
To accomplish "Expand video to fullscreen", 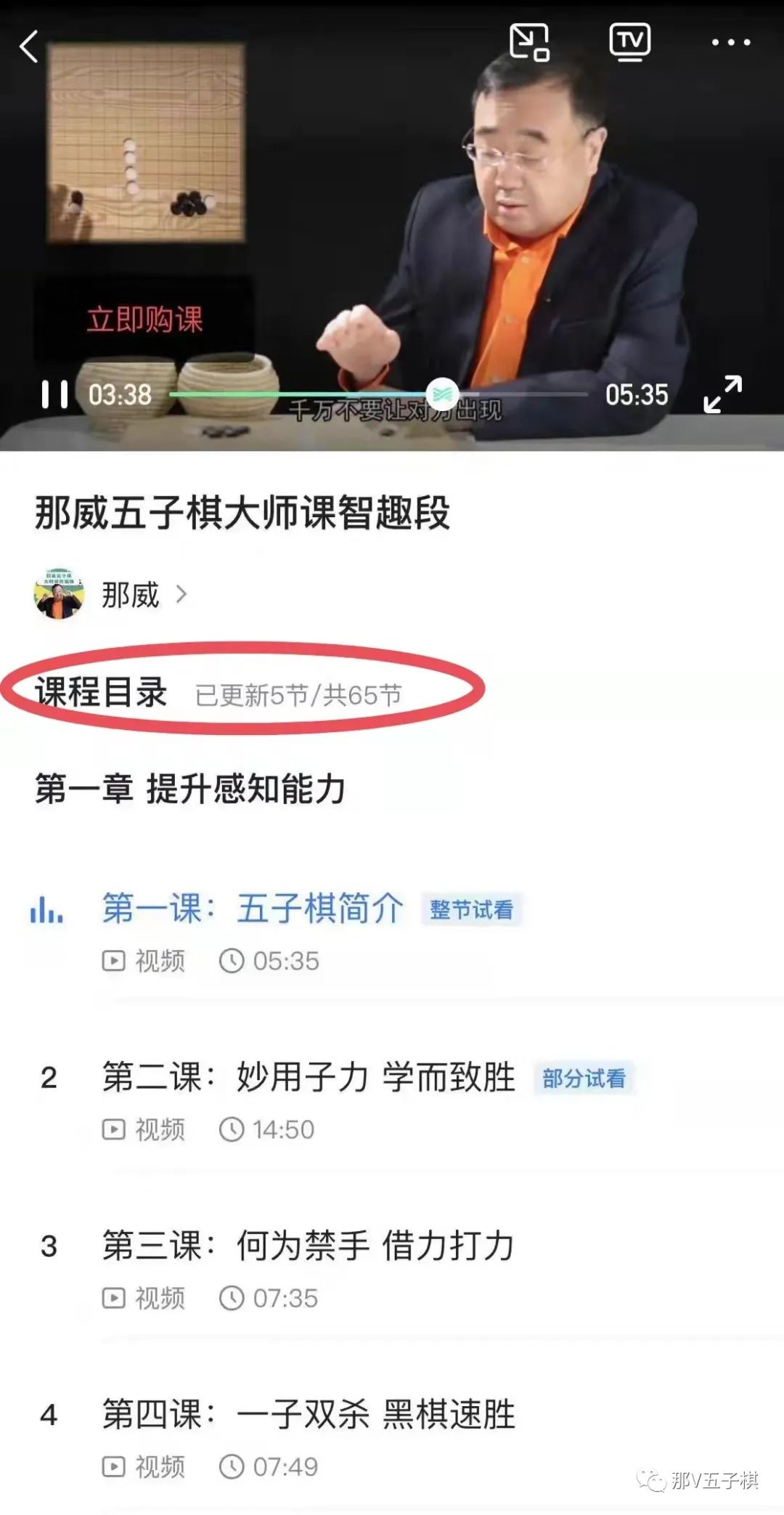I will point(722,394).
